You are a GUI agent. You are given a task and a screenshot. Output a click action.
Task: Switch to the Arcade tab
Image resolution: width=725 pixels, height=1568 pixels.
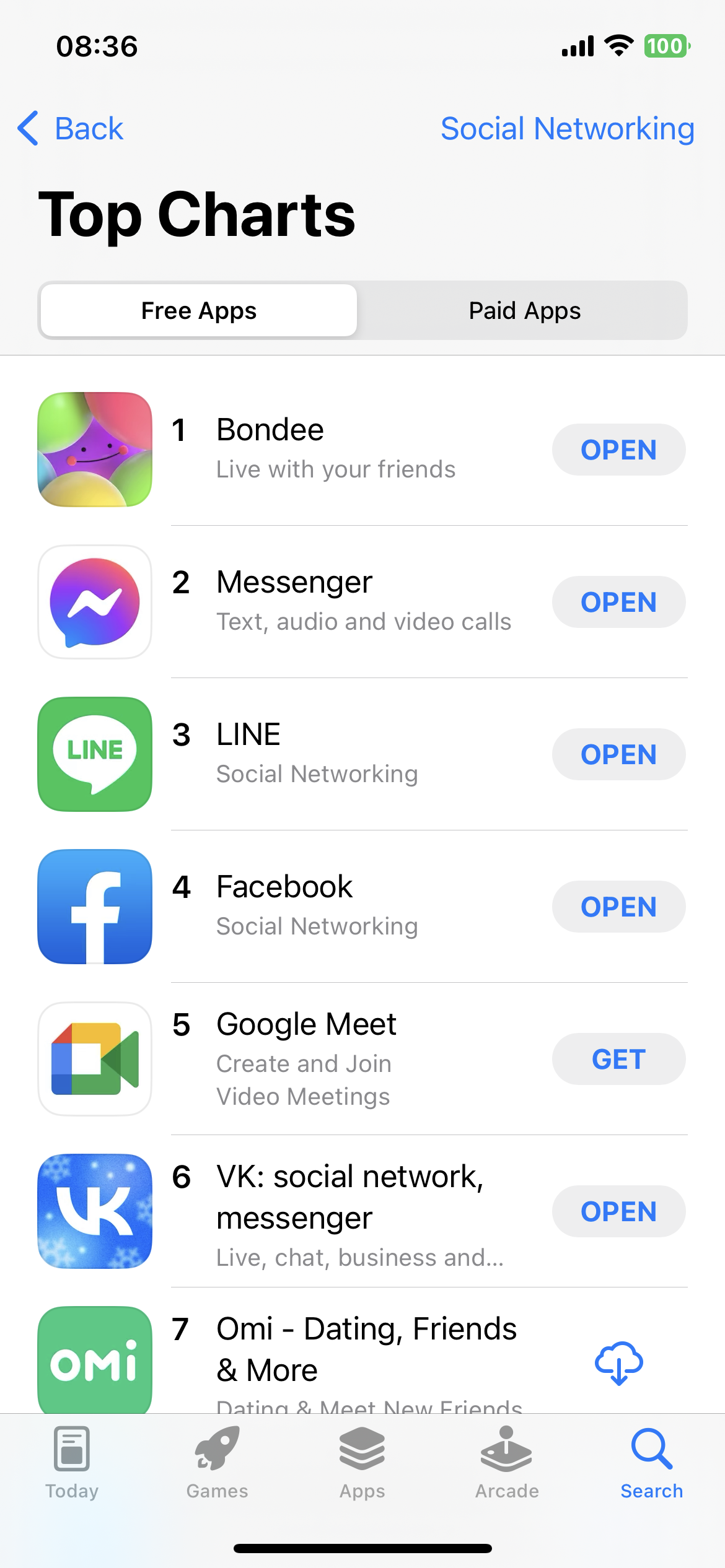coord(507,1463)
